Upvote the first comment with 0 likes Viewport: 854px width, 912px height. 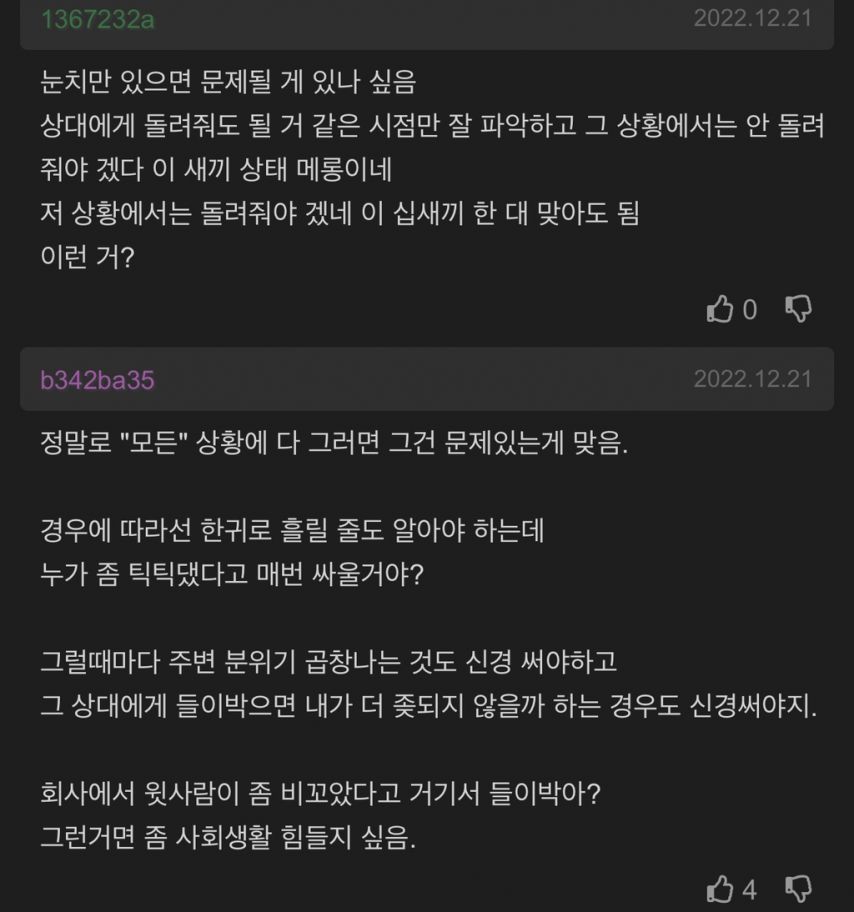(720, 310)
